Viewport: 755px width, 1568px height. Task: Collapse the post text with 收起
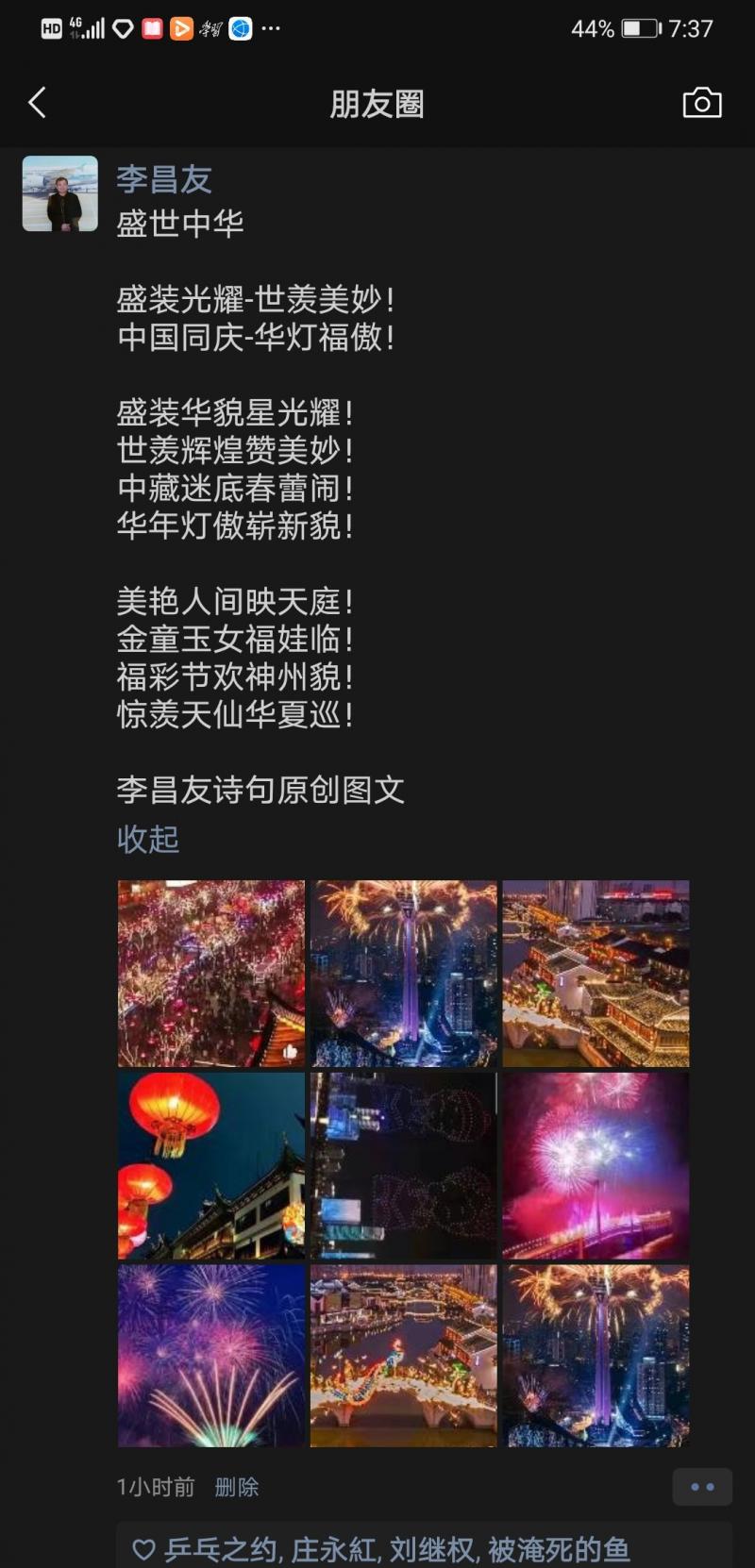(147, 839)
